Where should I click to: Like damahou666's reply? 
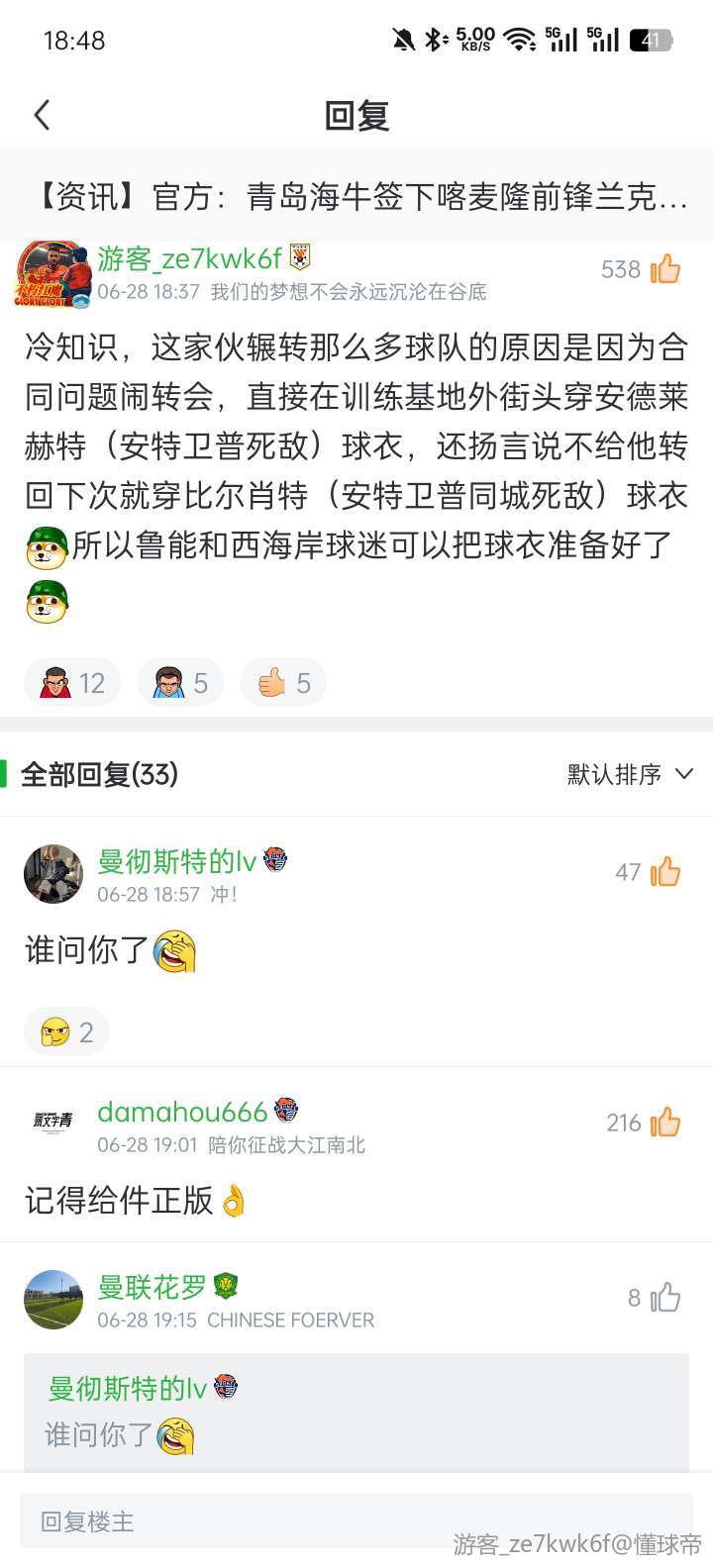point(665,1123)
